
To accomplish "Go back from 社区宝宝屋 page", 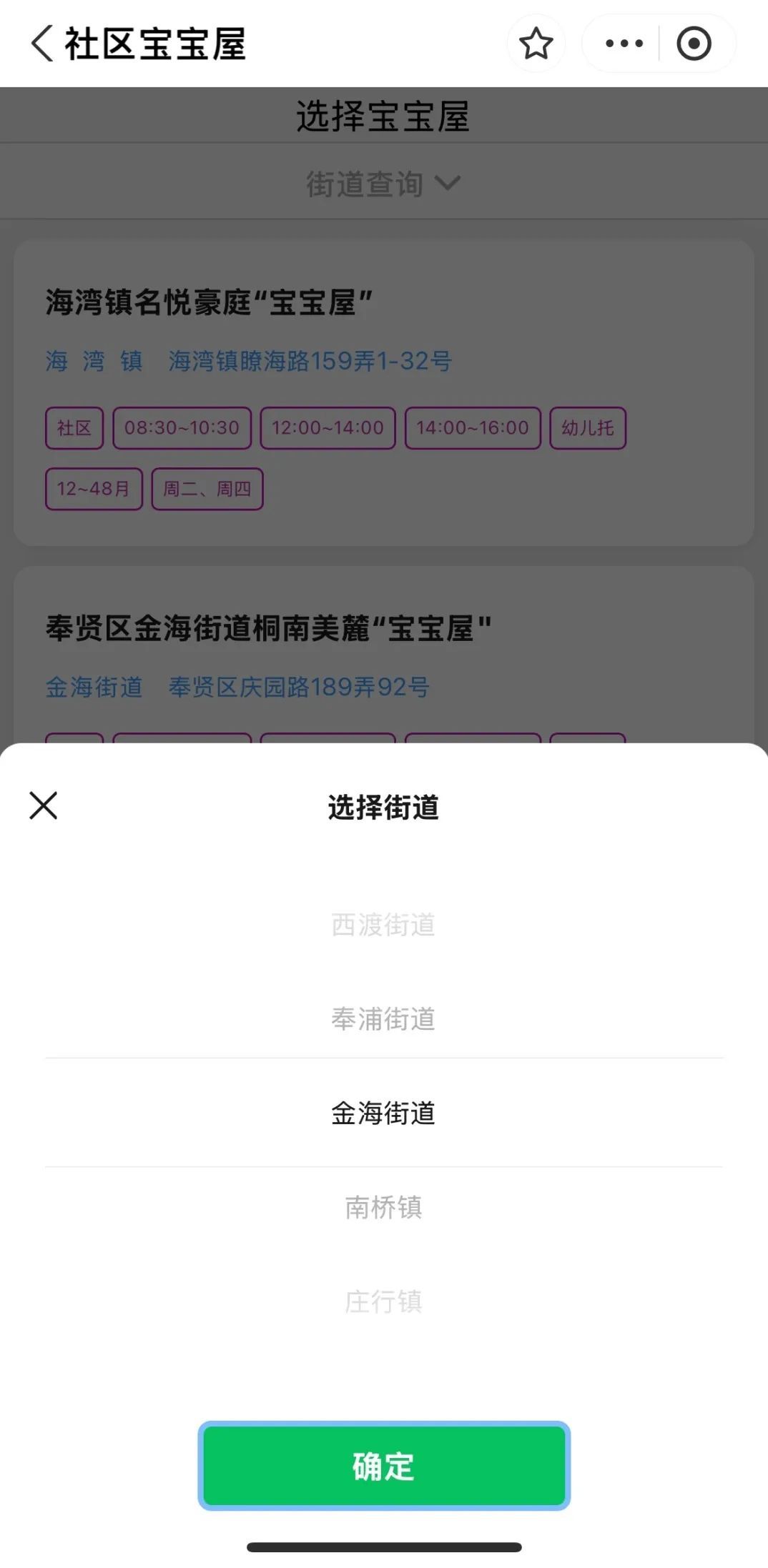I will (x=43, y=44).
